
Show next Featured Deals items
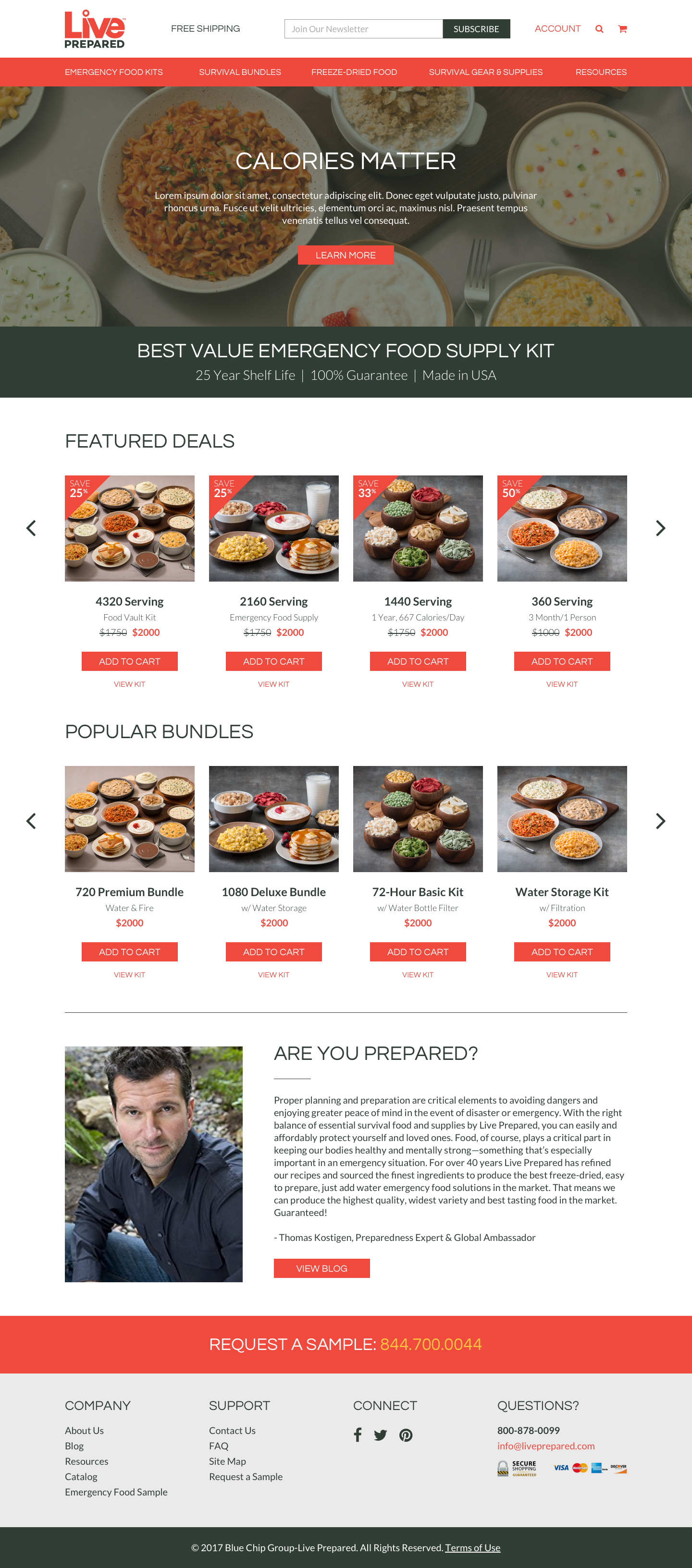point(660,528)
